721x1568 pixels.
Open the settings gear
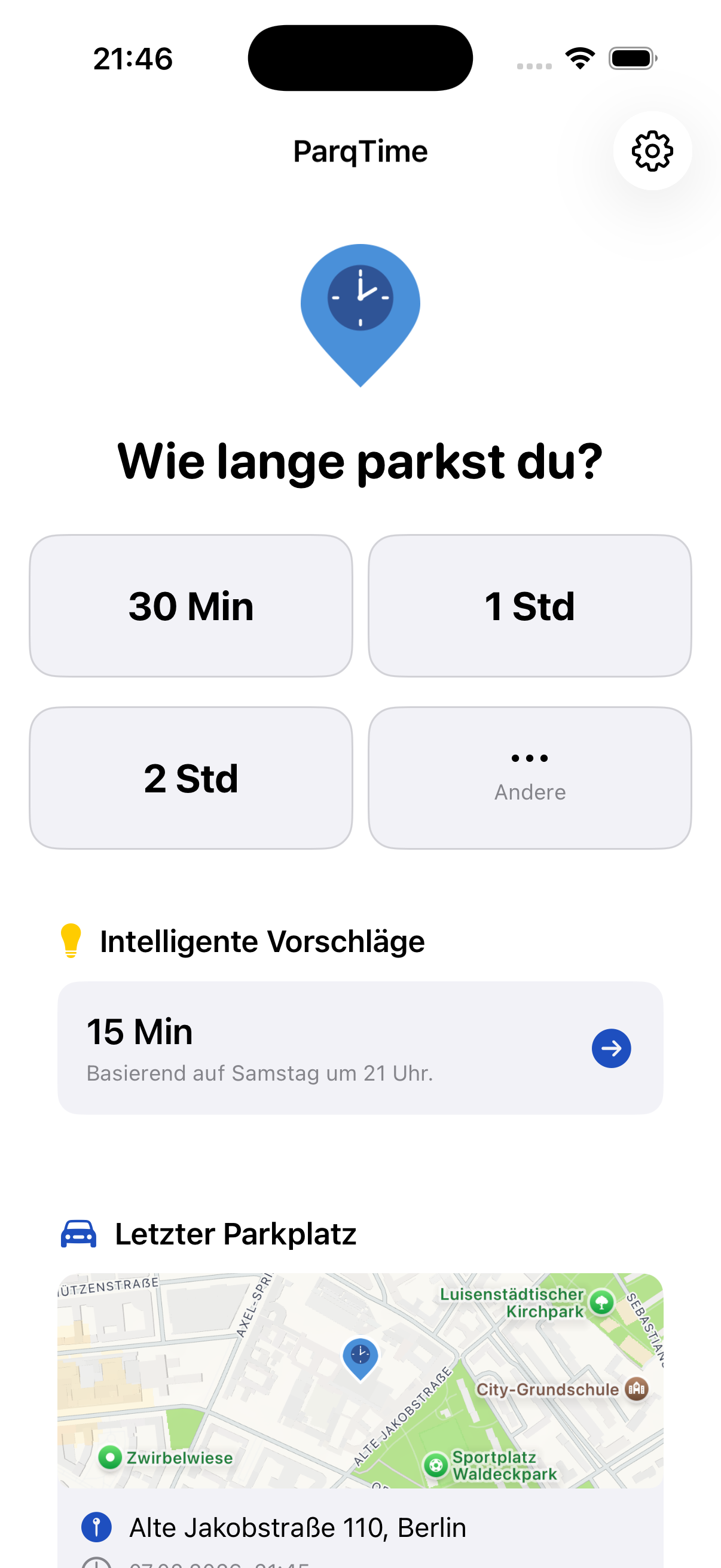pos(652,151)
